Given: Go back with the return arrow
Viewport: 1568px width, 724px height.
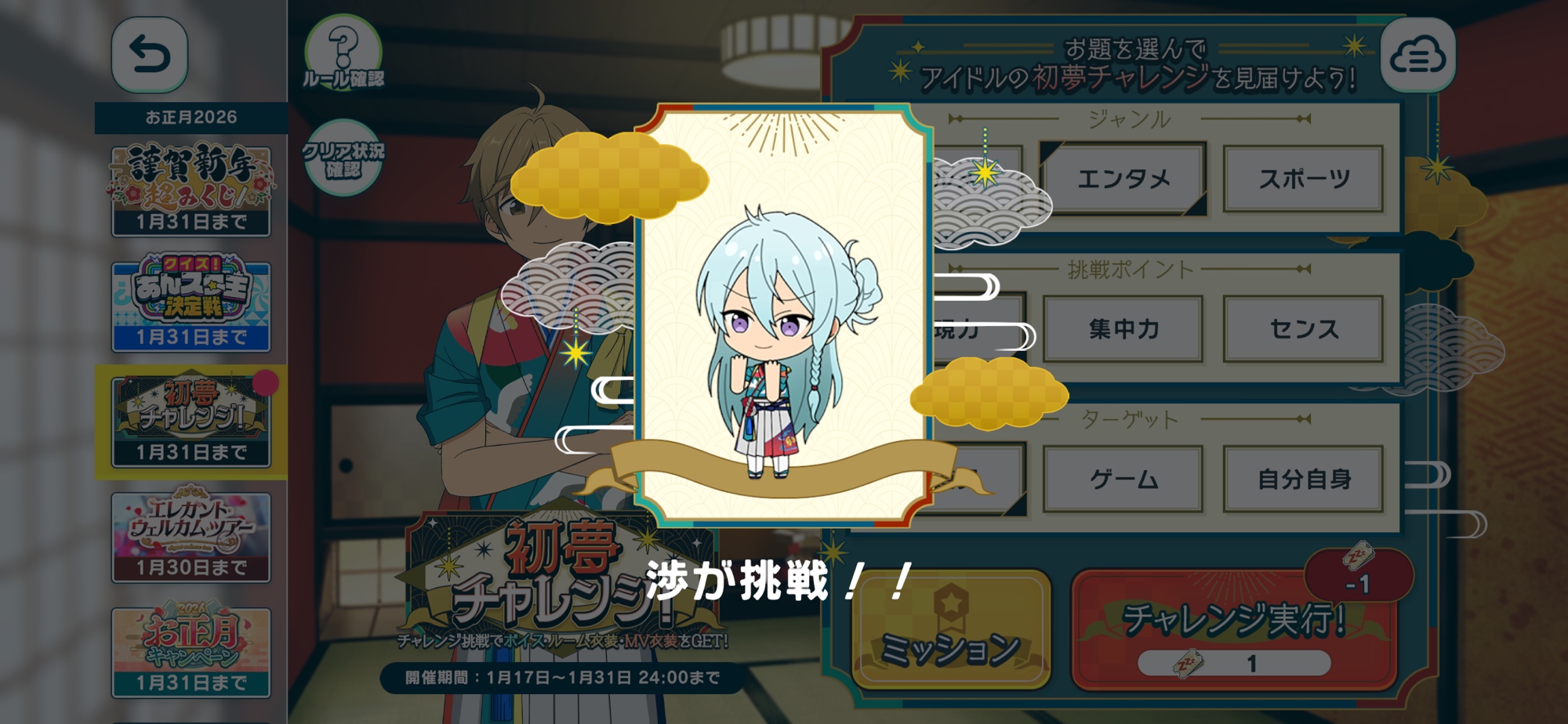Looking at the screenshot, I should 149,55.
